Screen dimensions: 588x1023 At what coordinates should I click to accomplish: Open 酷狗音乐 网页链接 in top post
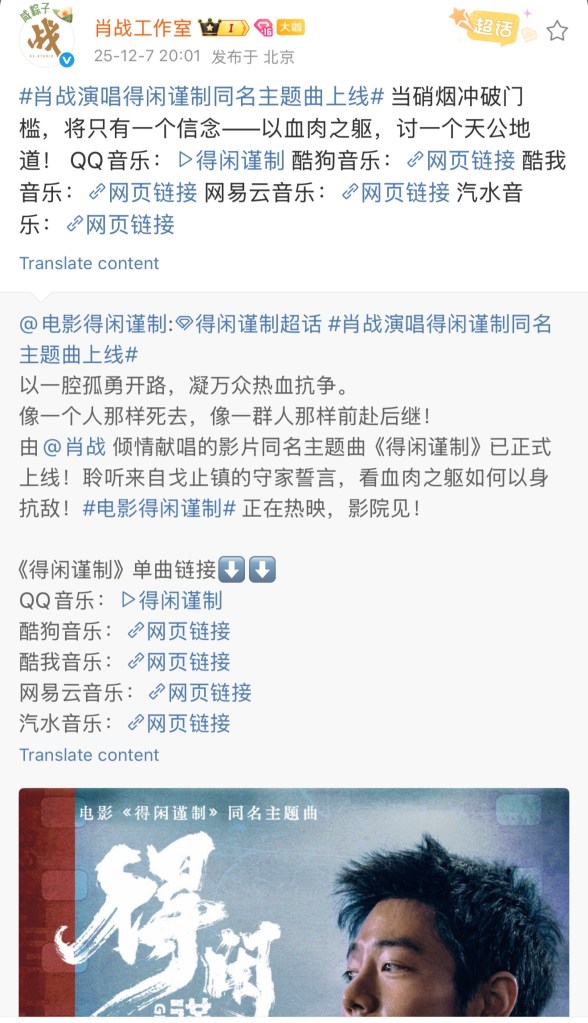pyautogui.click(x=461, y=160)
